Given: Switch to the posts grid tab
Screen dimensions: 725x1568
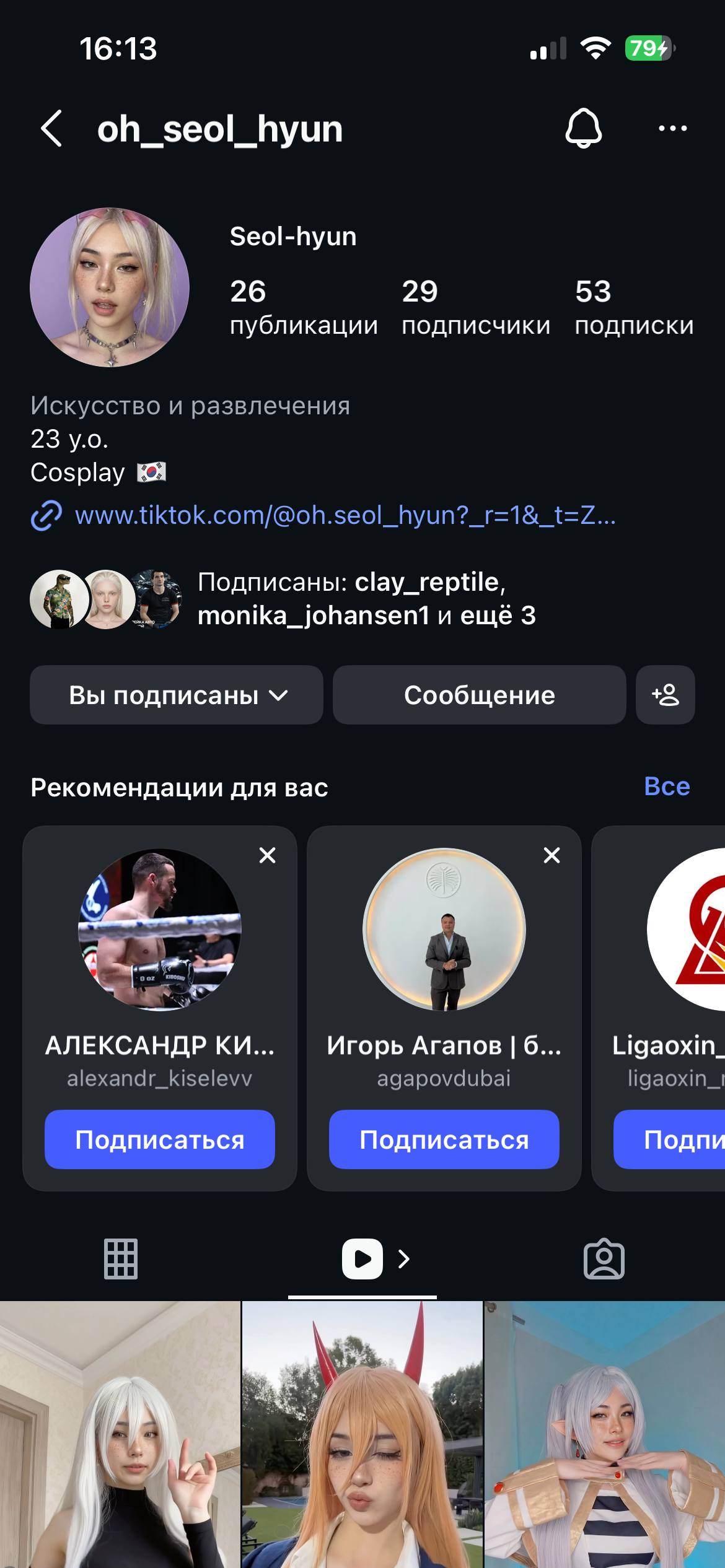Looking at the screenshot, I should [x=121, y=1259].
